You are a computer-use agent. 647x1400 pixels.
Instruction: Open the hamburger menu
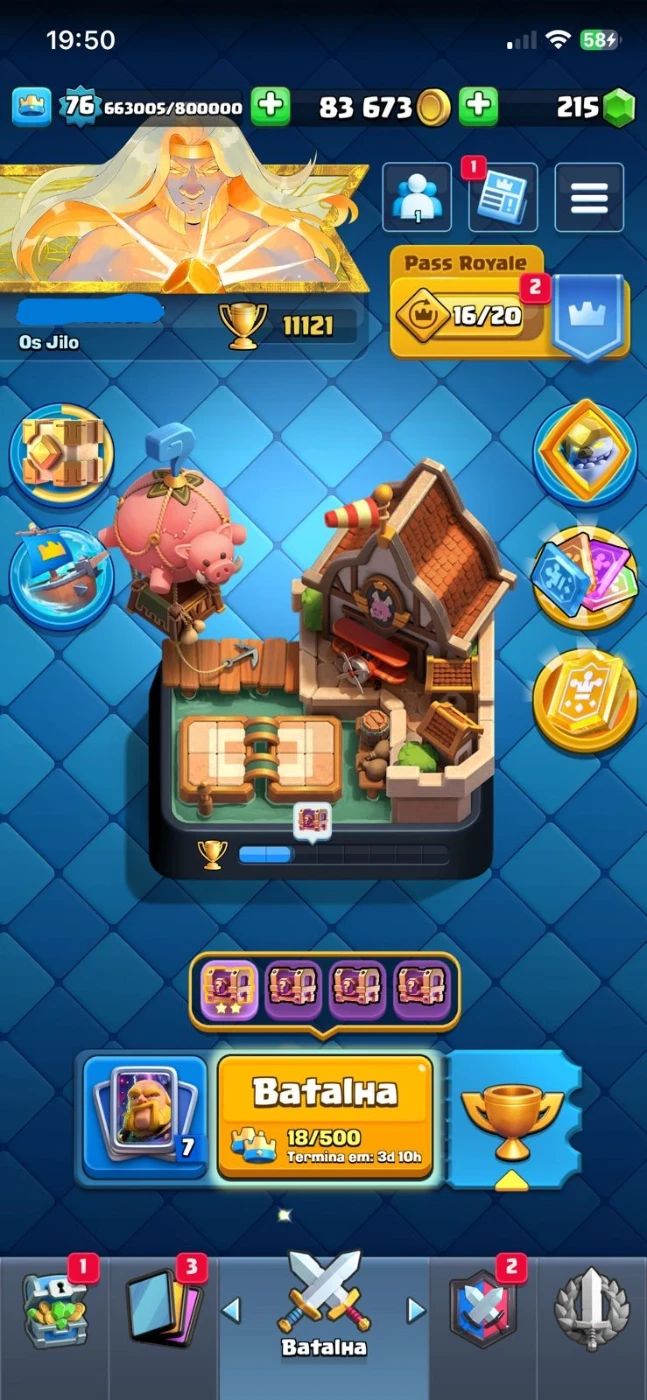pos(589,198)
